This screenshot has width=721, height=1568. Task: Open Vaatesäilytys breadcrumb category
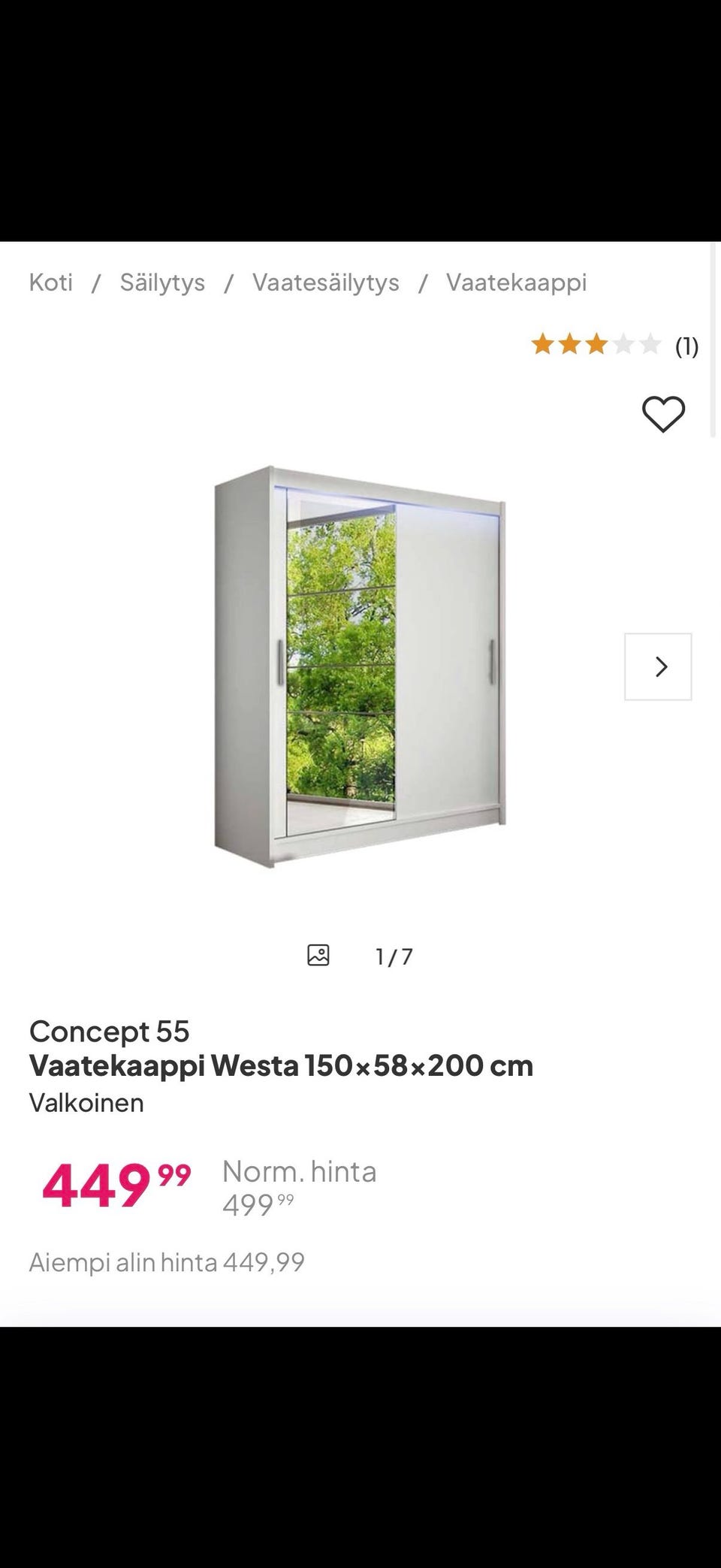(x=325, y=282)
